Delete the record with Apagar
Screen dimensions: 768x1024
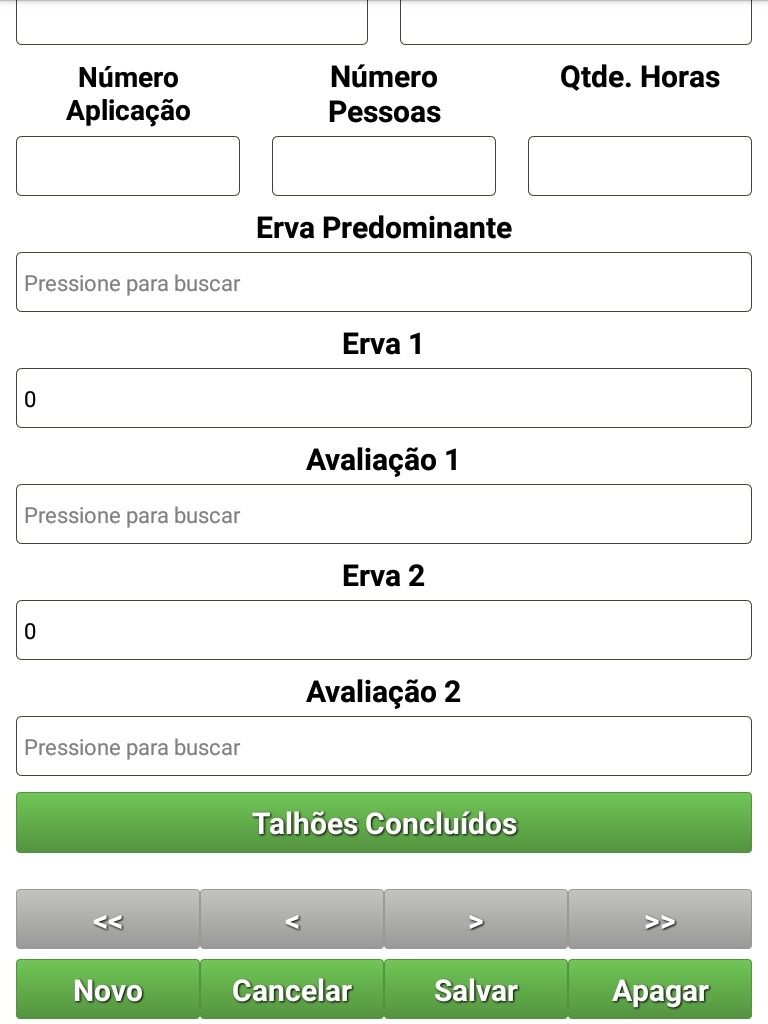[x=660, y=989]
